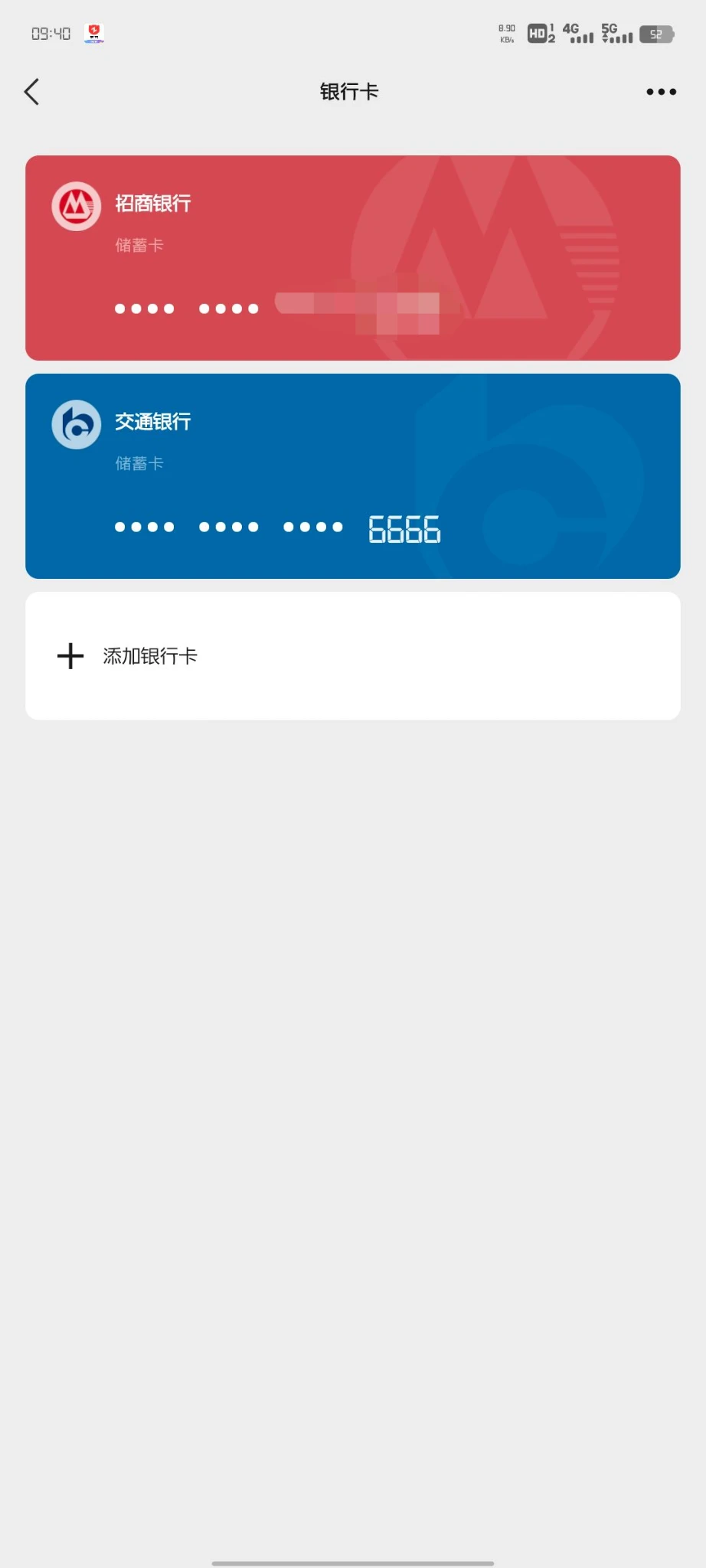Open the 交通银行 card ending 6666
This screenshot has height=1568, width=706.
click(x=352, y=475)
